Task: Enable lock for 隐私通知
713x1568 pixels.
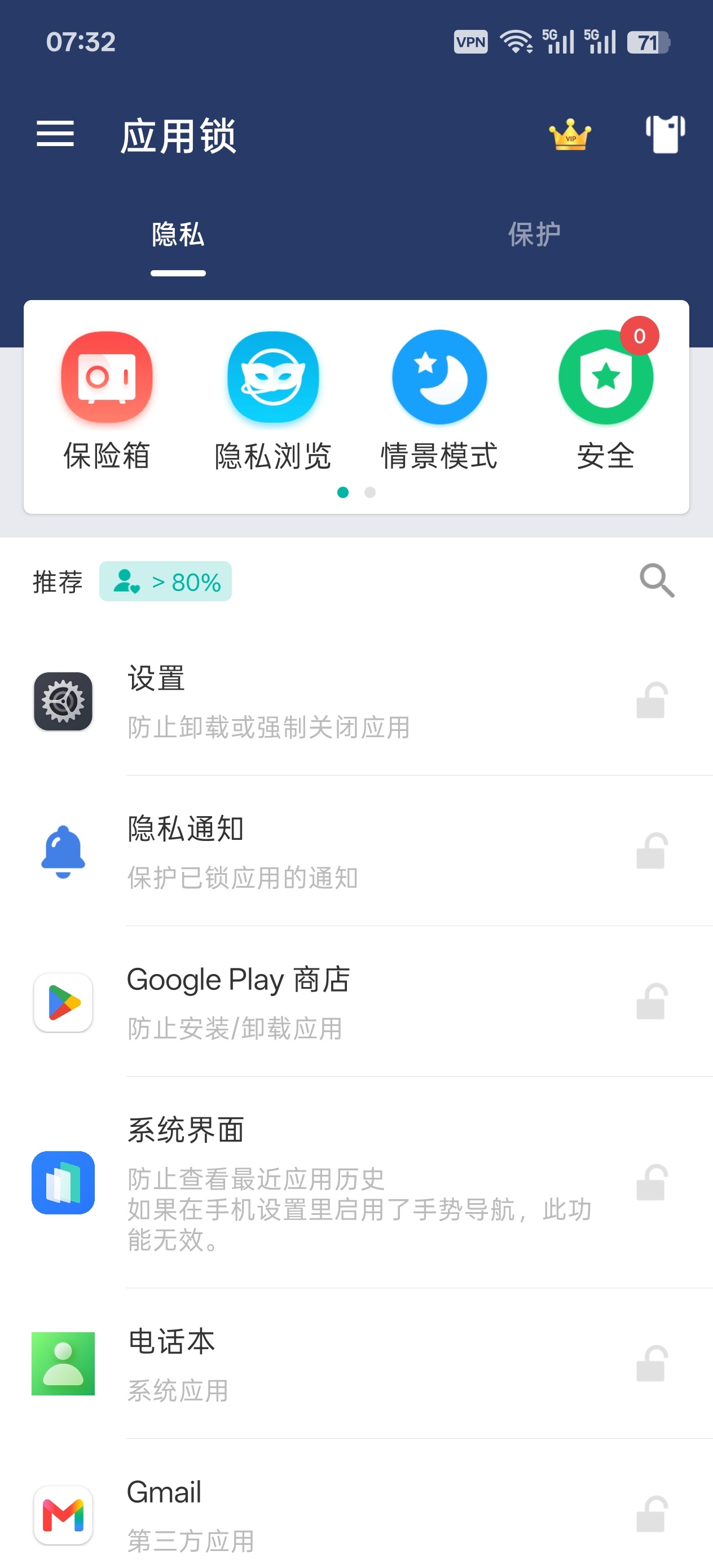Action: pyautogui.click(x=651, y=851)
